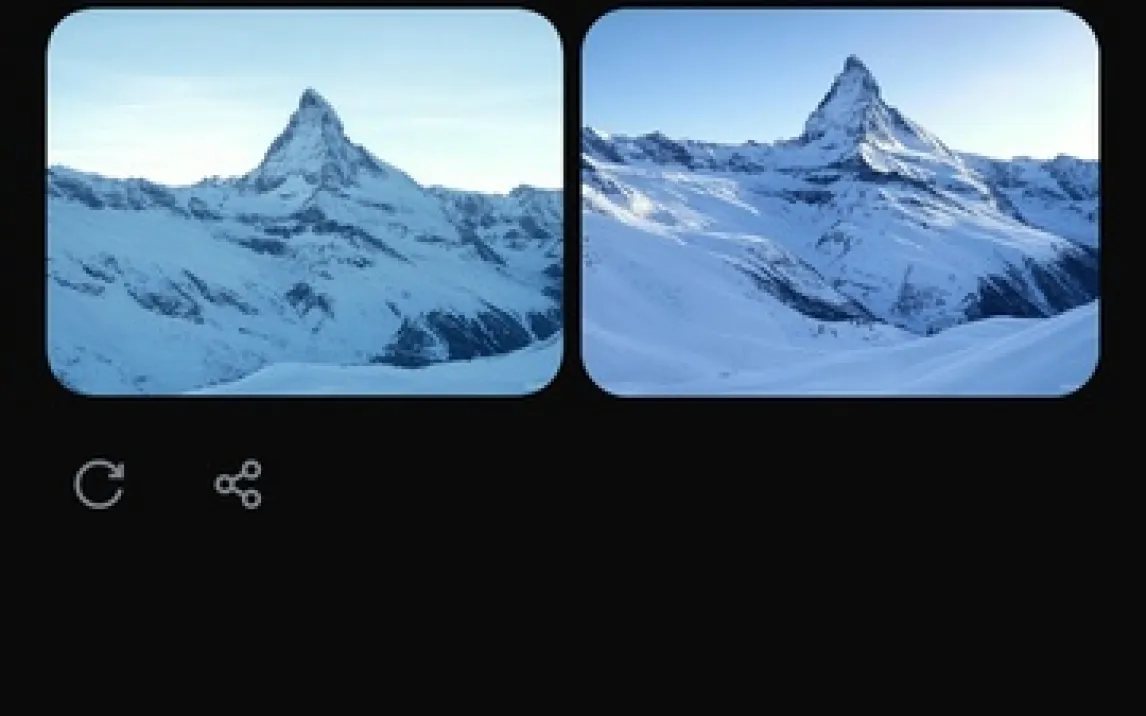Tap the regenerate refresh icon

[x=99, y=485]
